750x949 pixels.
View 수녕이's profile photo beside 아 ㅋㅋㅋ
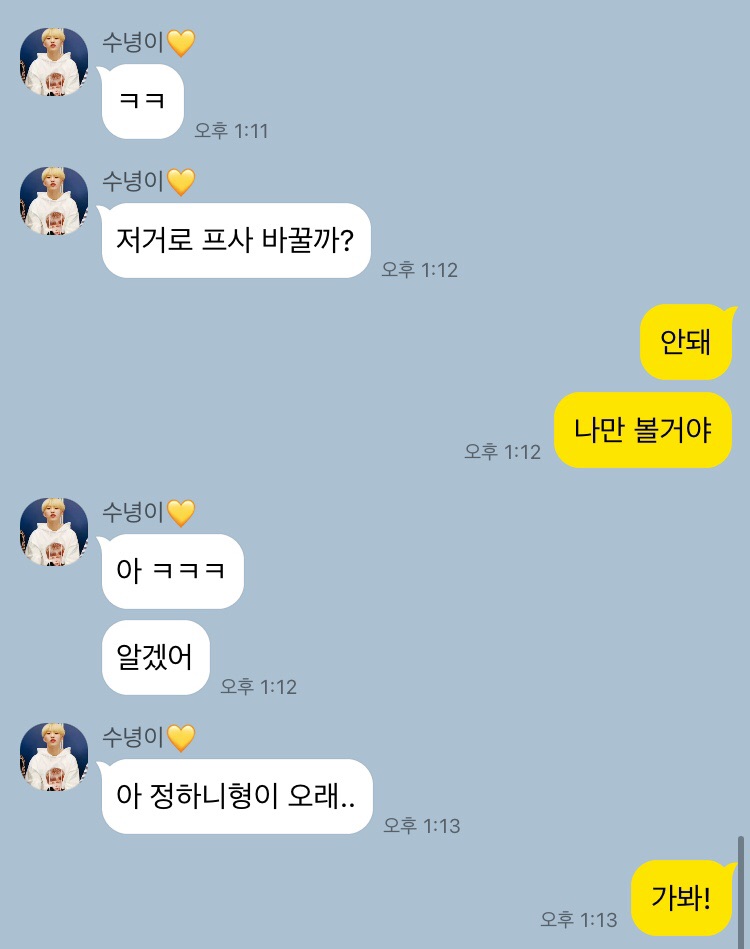[54, 532]
